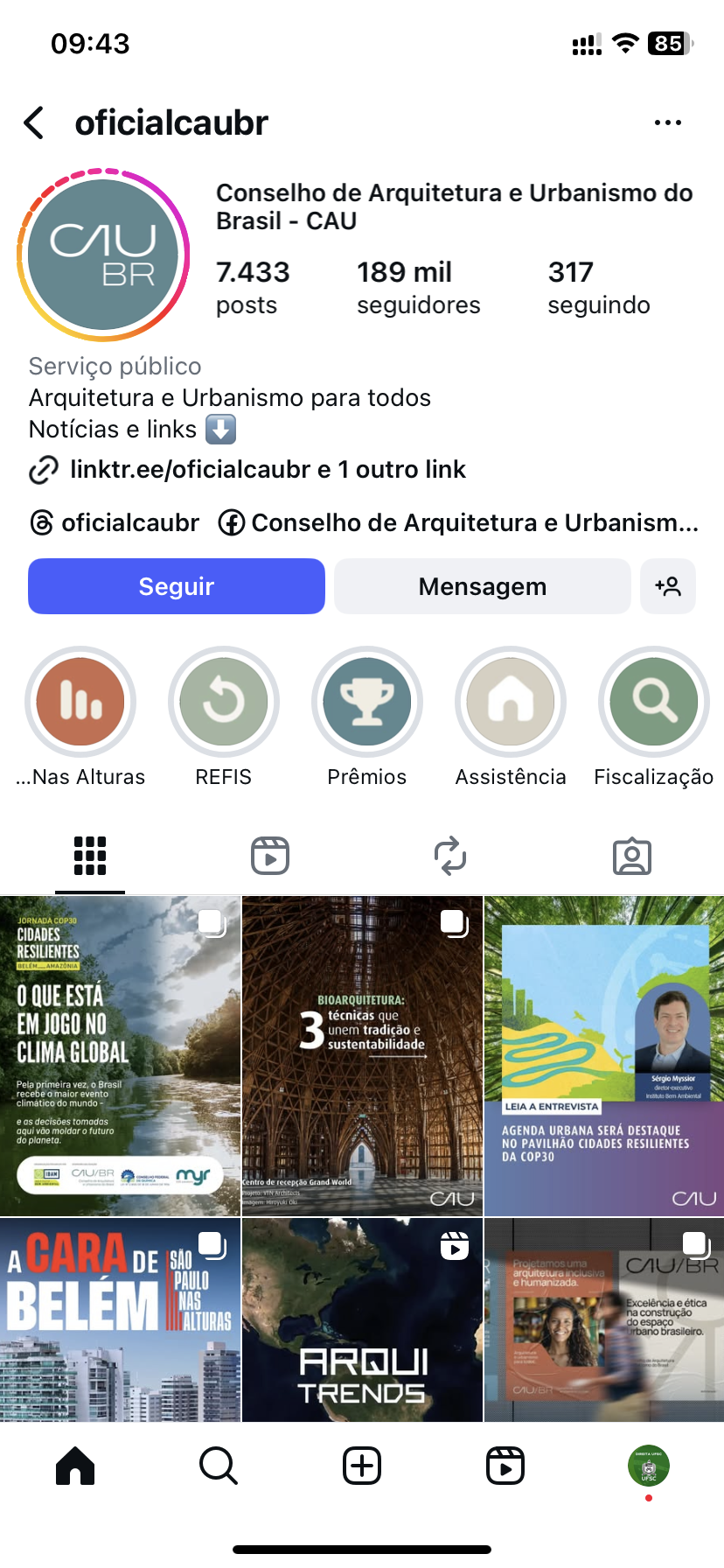View the CAU BR profile story
Image resolution: width=724 pixels, height=1568 pixels.
click(103, 255)
